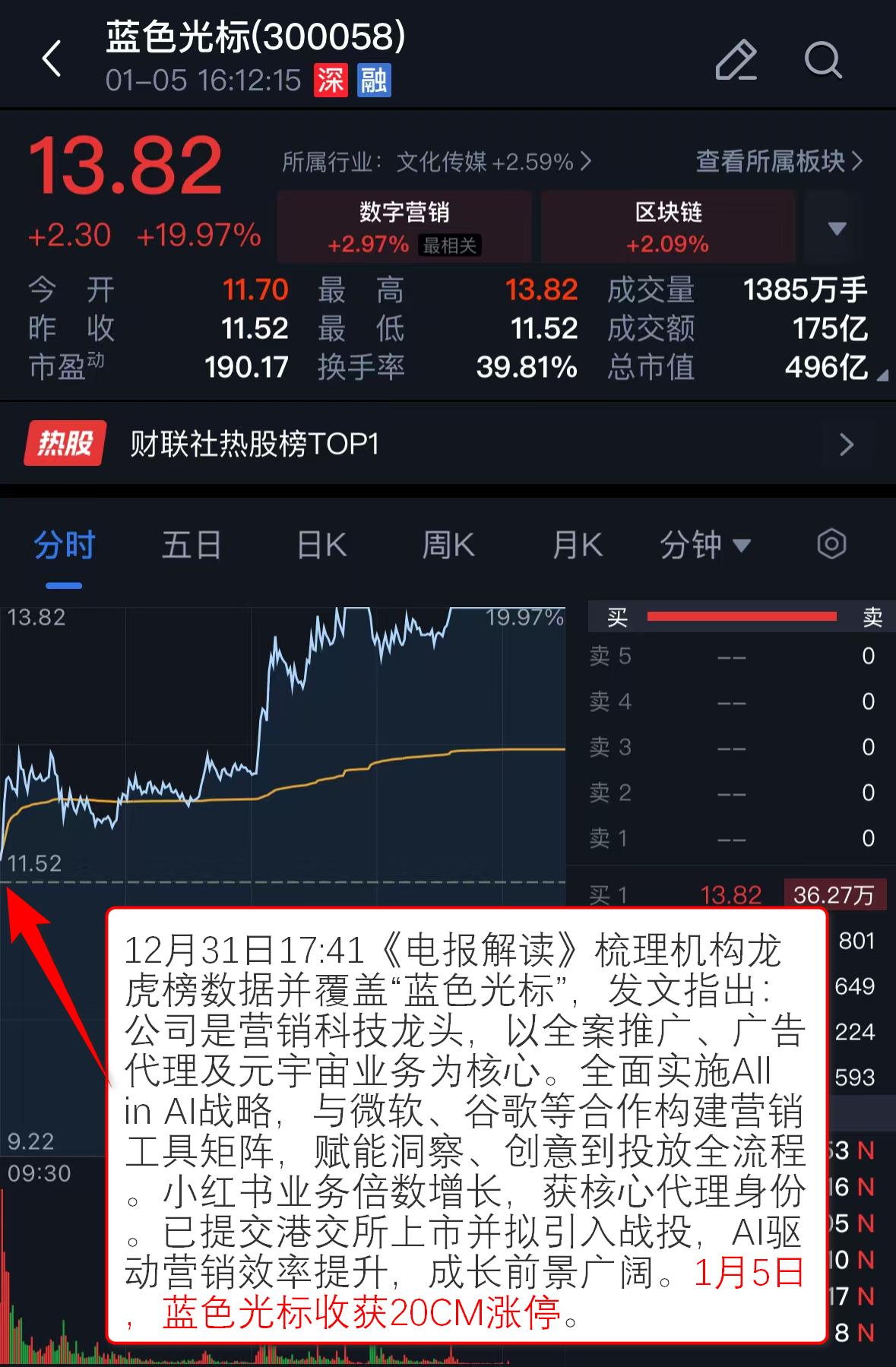
Task: Go back with the top-left arrow
Action: pos(52,59)
